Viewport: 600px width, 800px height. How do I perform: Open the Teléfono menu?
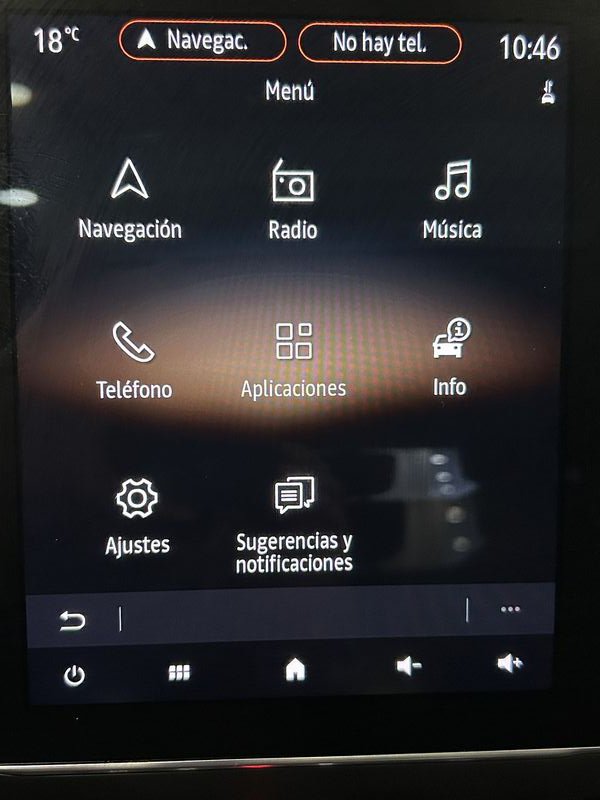coord(134,359)
